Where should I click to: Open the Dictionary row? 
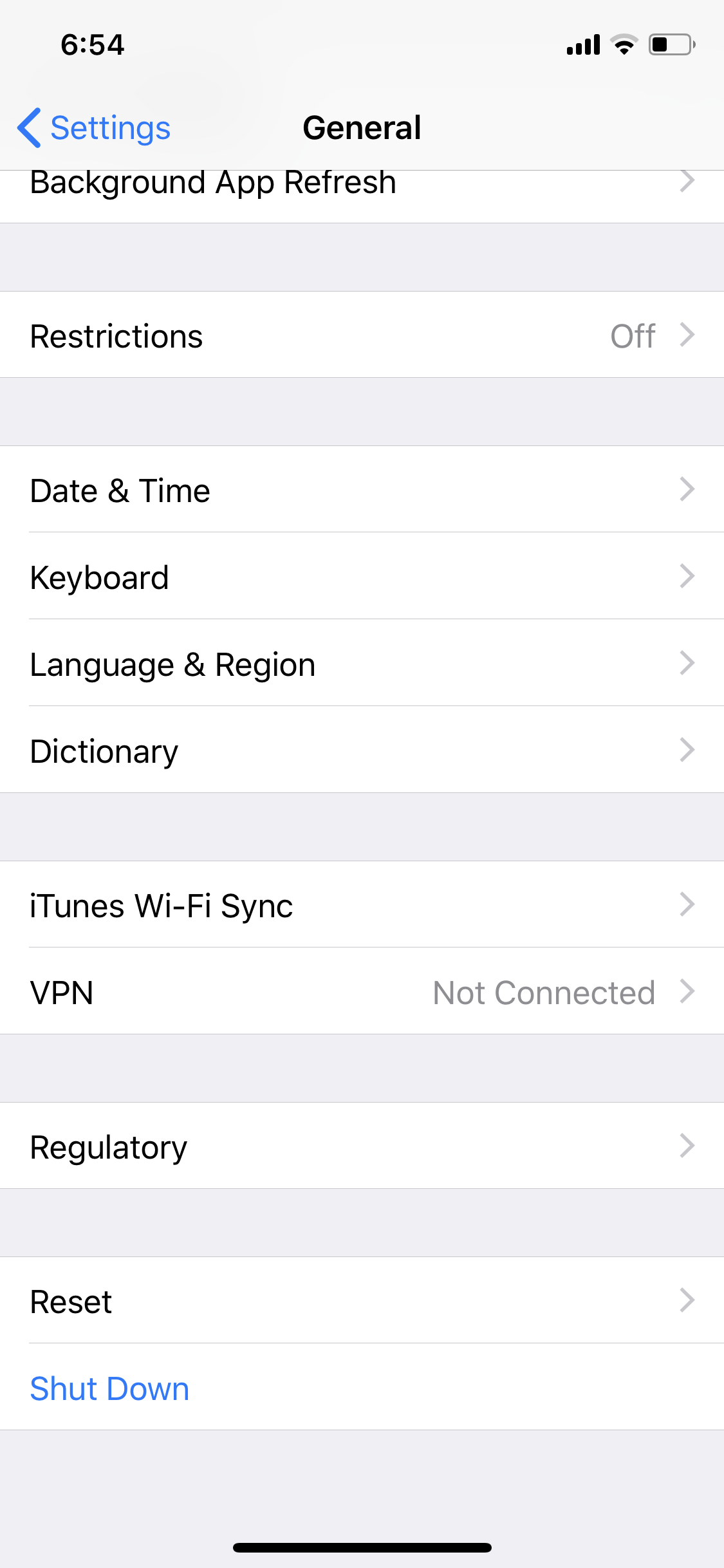tap(360, 751)
